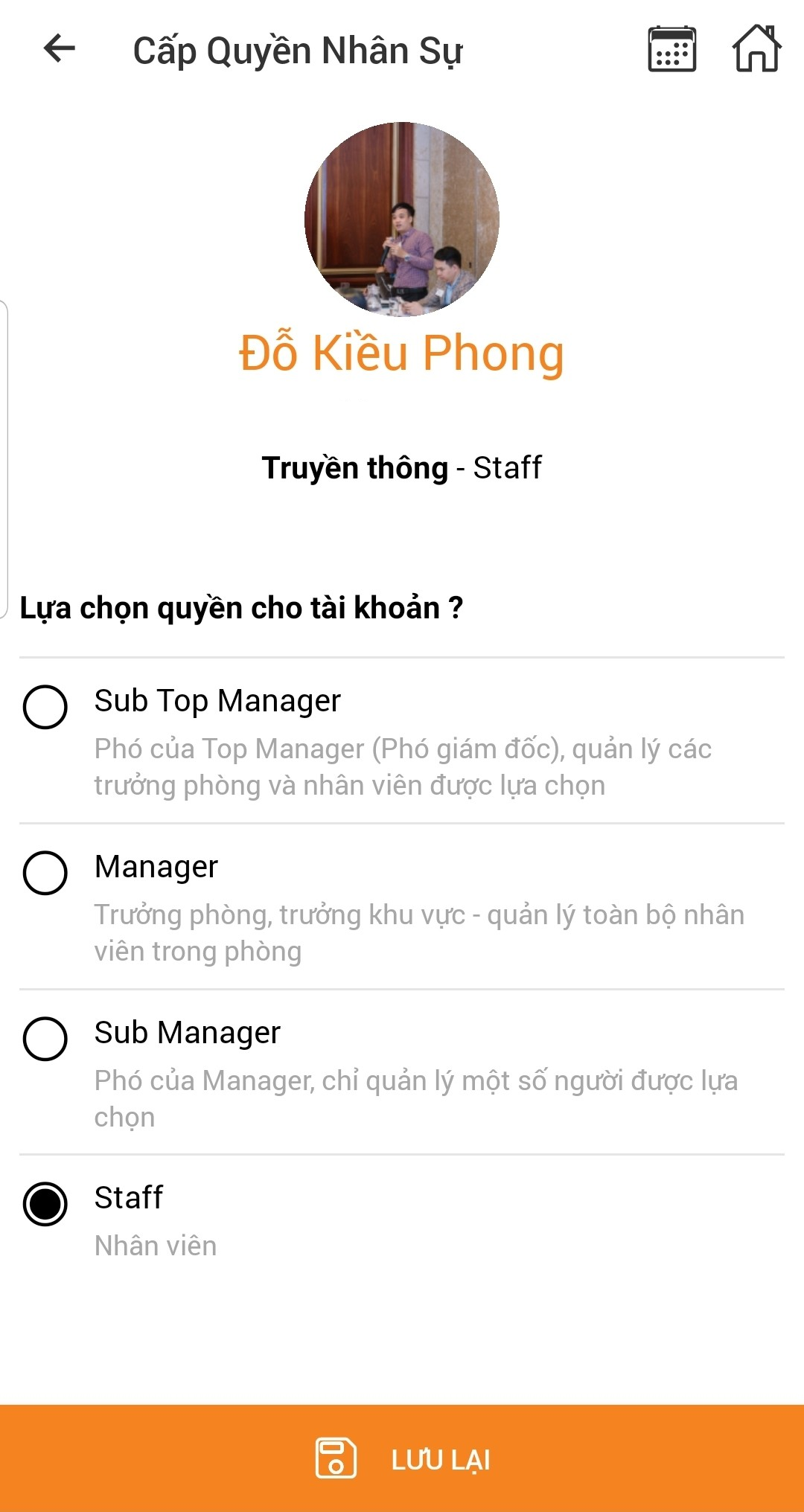This screenshot has width=804, height=1512.
Task: Select the Sub Manager radio button
Action: click(45, 1036)
